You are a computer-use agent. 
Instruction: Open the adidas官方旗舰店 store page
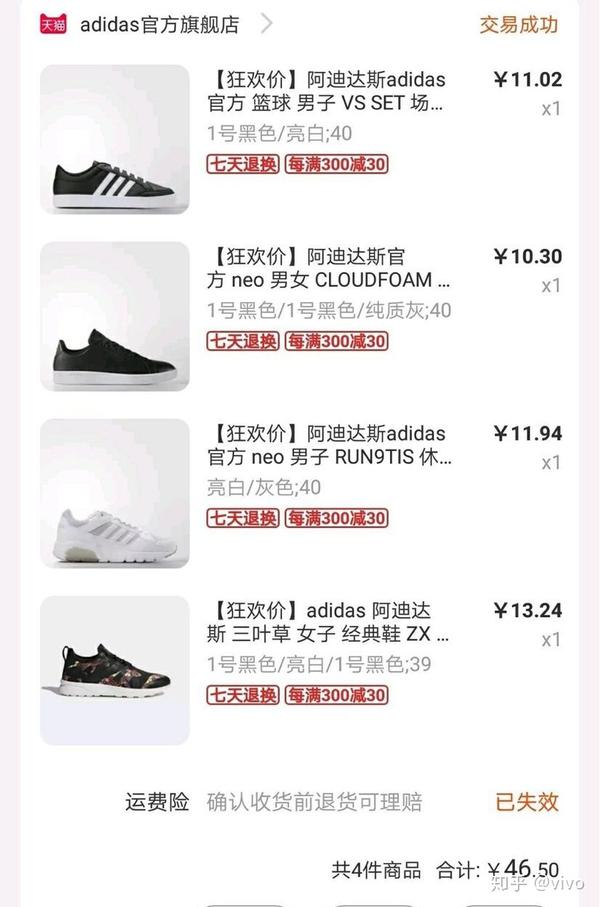pyautogui.click(x=160, y=25)
